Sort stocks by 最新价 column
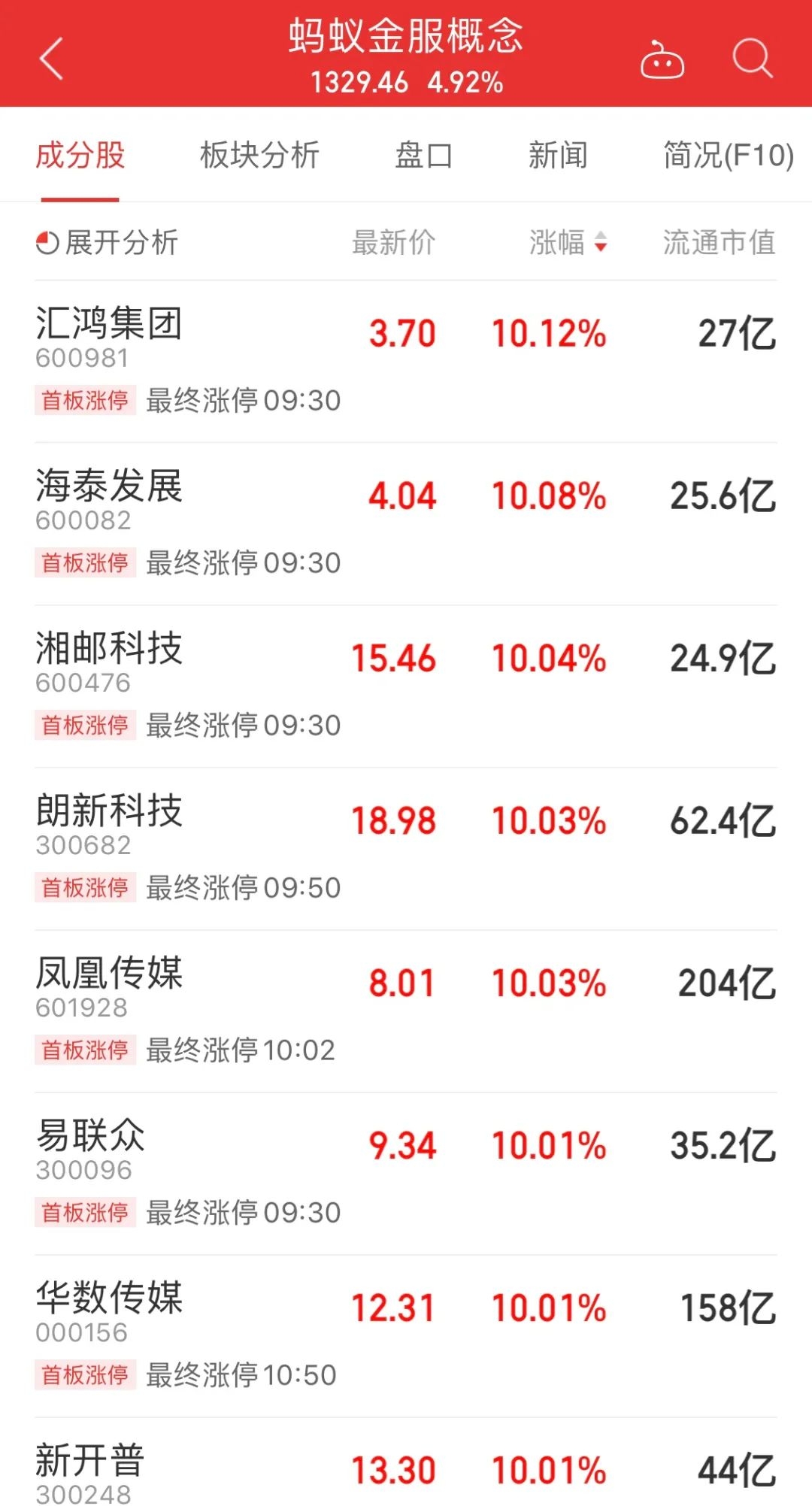812x1506 pixels. click(393, 243)
